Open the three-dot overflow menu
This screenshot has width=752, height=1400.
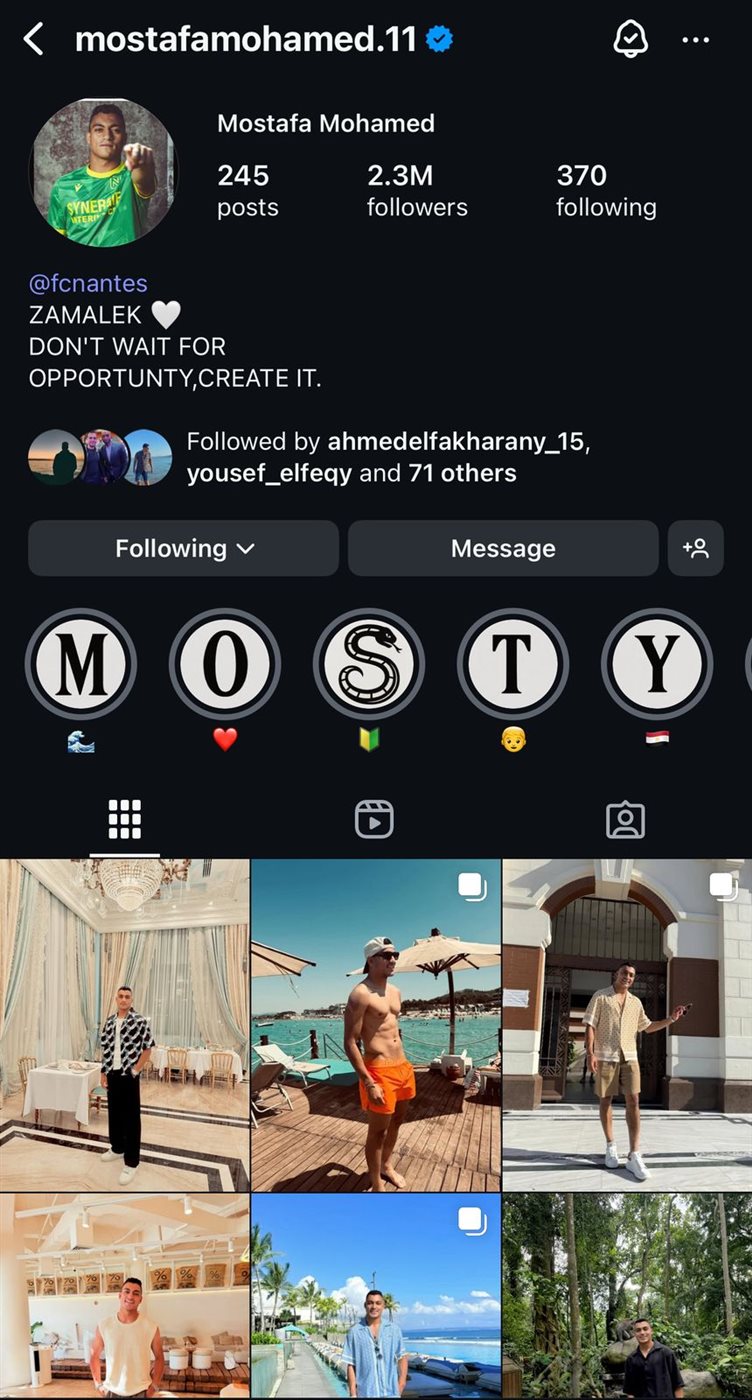695,40
